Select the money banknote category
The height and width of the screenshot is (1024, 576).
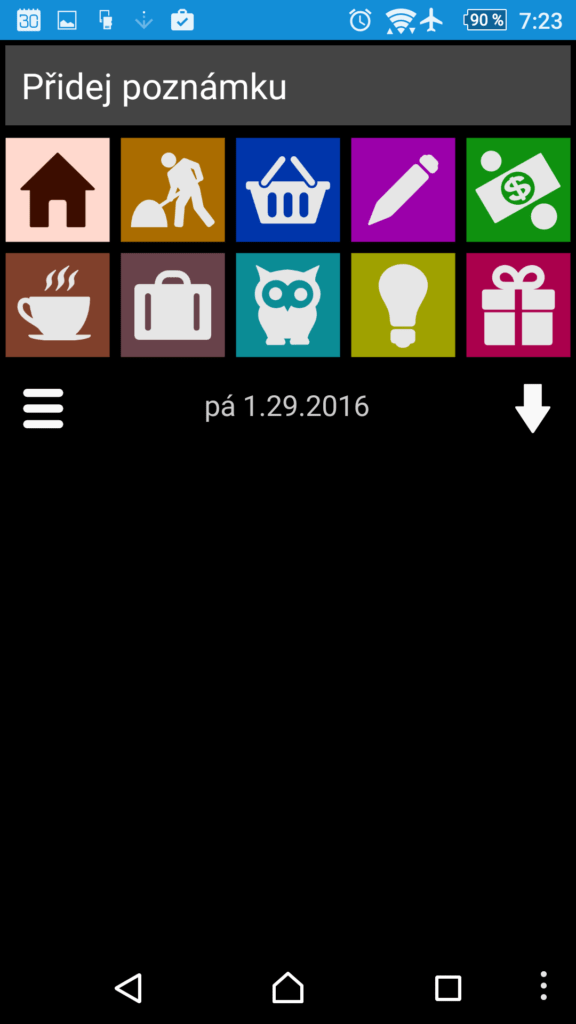point(519,190)
